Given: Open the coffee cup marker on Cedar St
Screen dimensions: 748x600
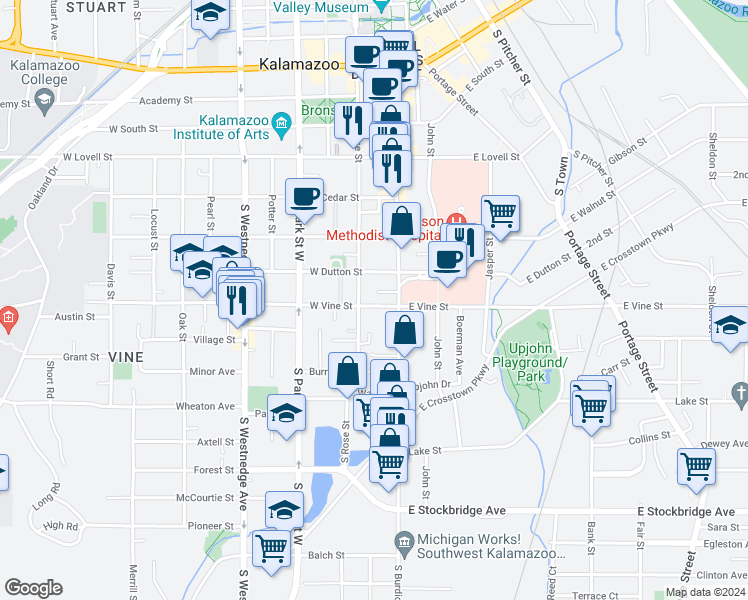Looking at the screenshot, I should coord(305,197).
